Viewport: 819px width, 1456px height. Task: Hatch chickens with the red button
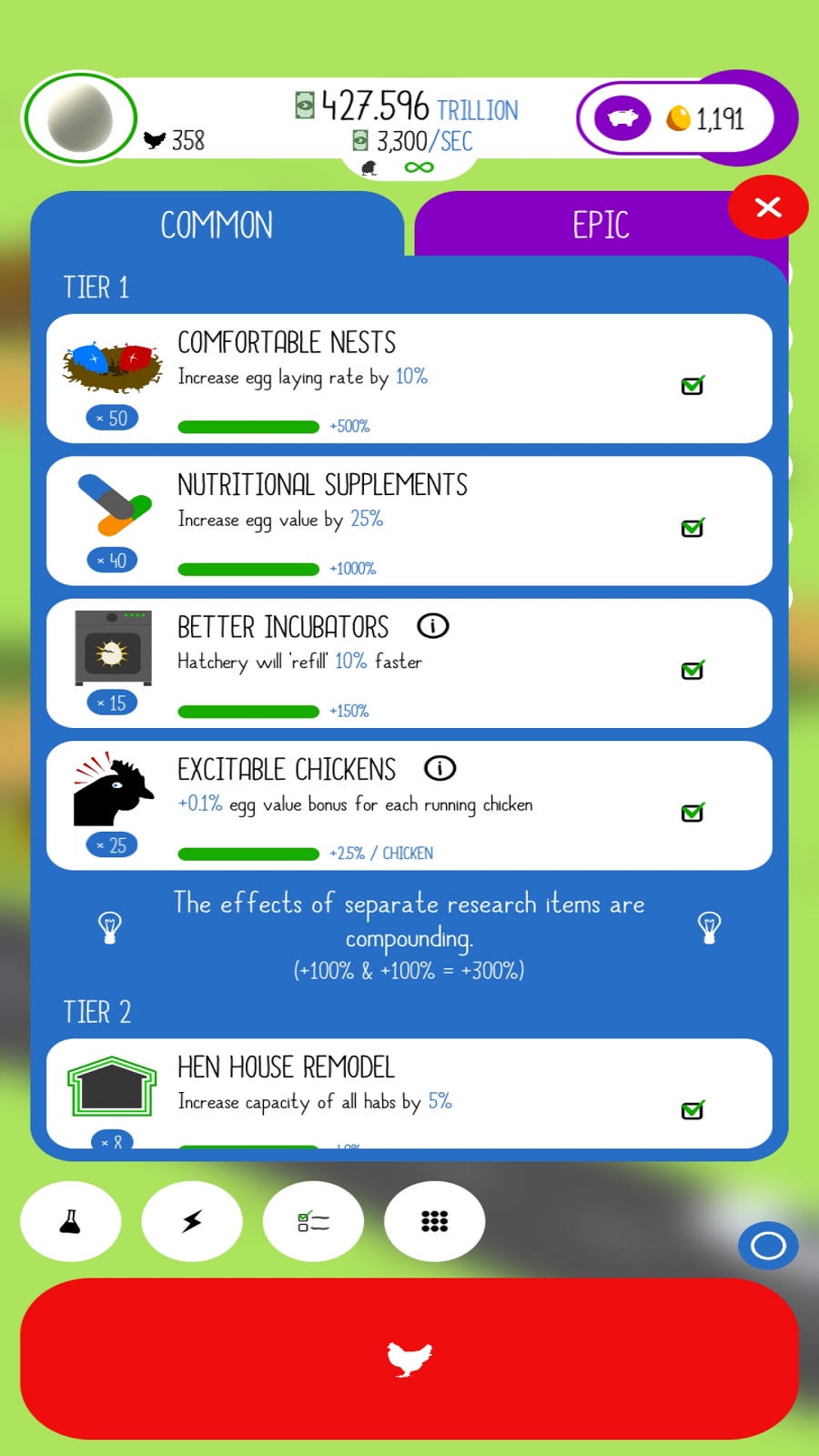(x=409, y=1359)
